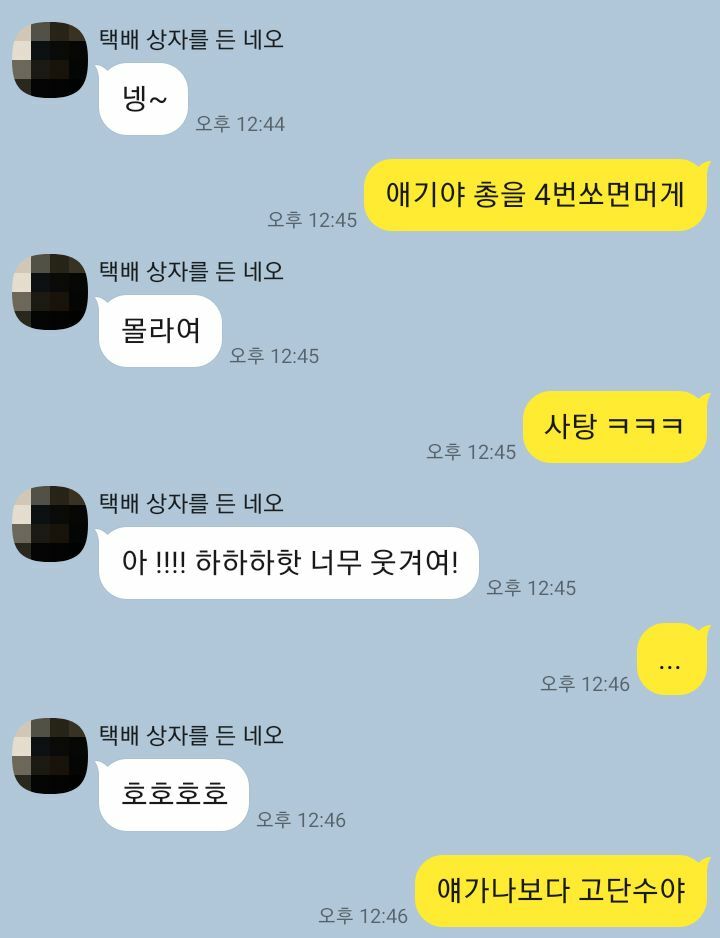The width and height of the screenshot is (720, 938).
Task: Open sender's profile picture beside the 넹~ message
Action: pos(50,60)
